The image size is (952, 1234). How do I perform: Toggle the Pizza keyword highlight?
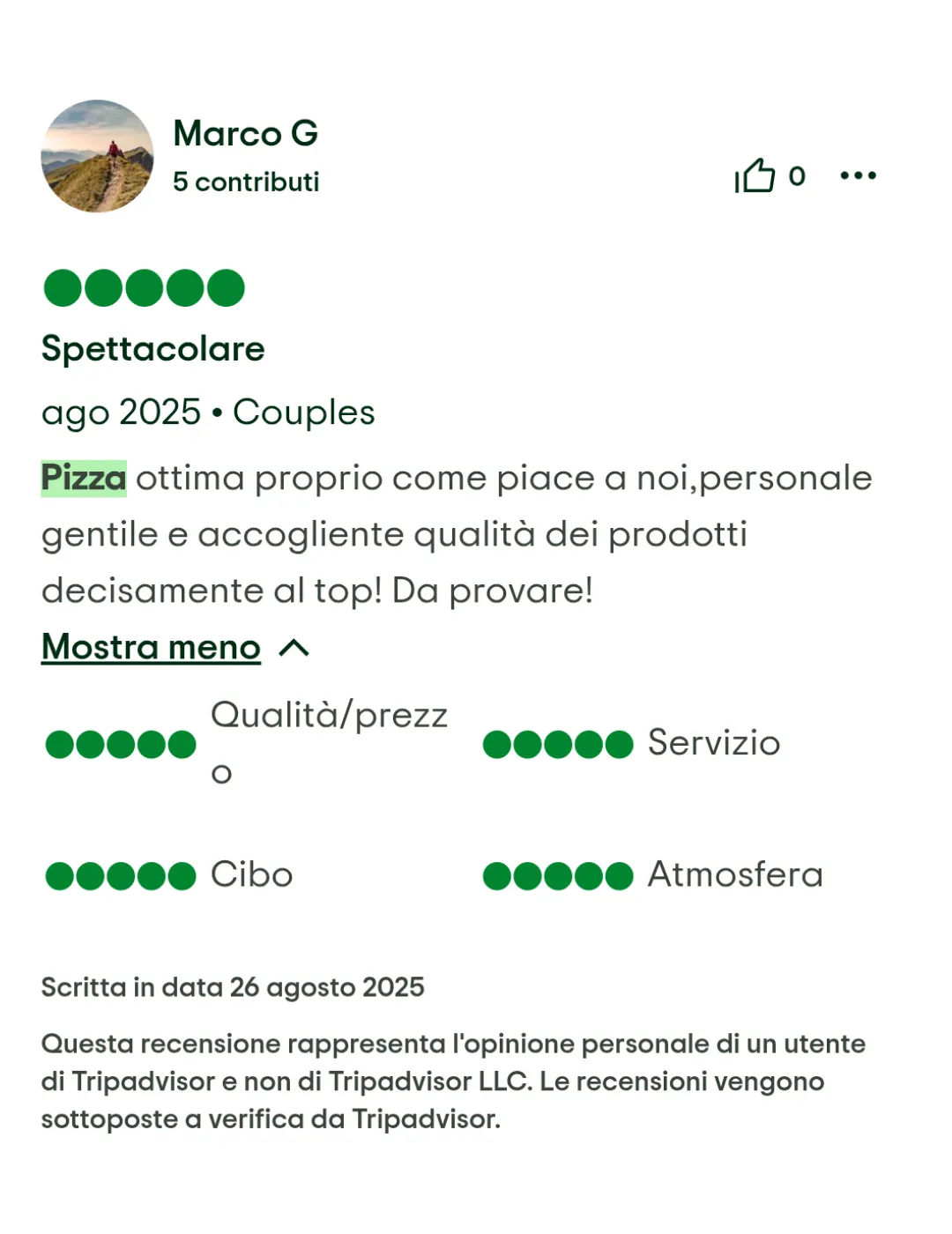(83, 478)
